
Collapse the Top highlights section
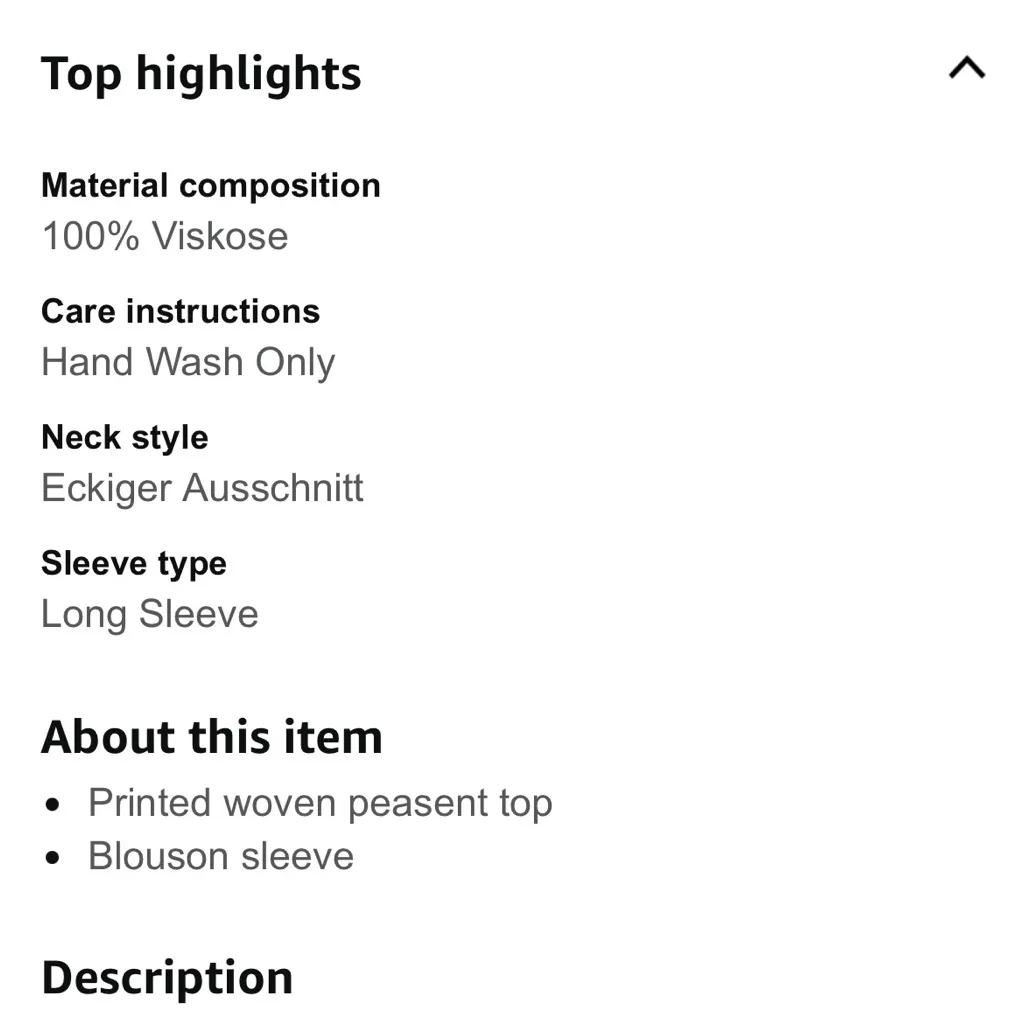coord(966,69)
